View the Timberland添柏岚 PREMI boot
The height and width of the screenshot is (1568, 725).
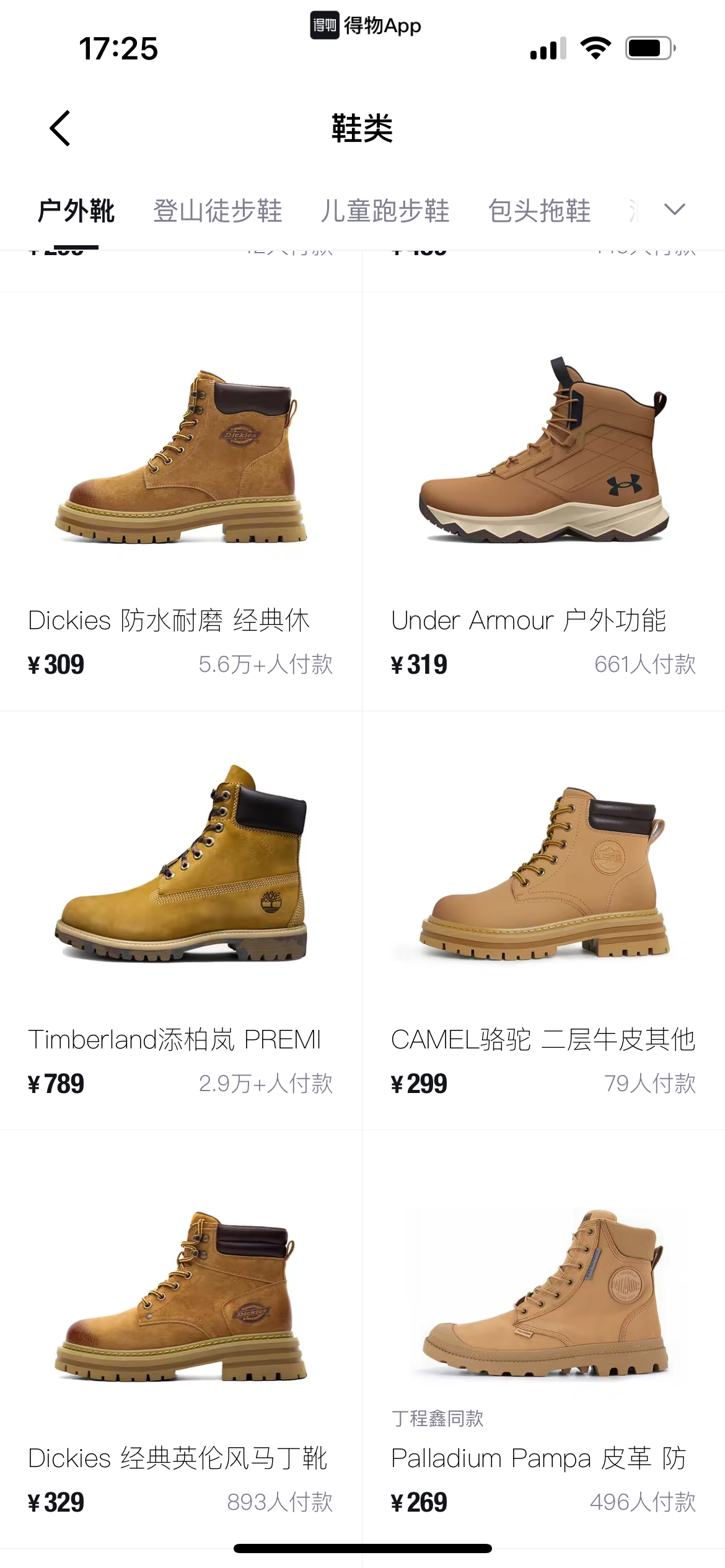[x=181, y=920]
